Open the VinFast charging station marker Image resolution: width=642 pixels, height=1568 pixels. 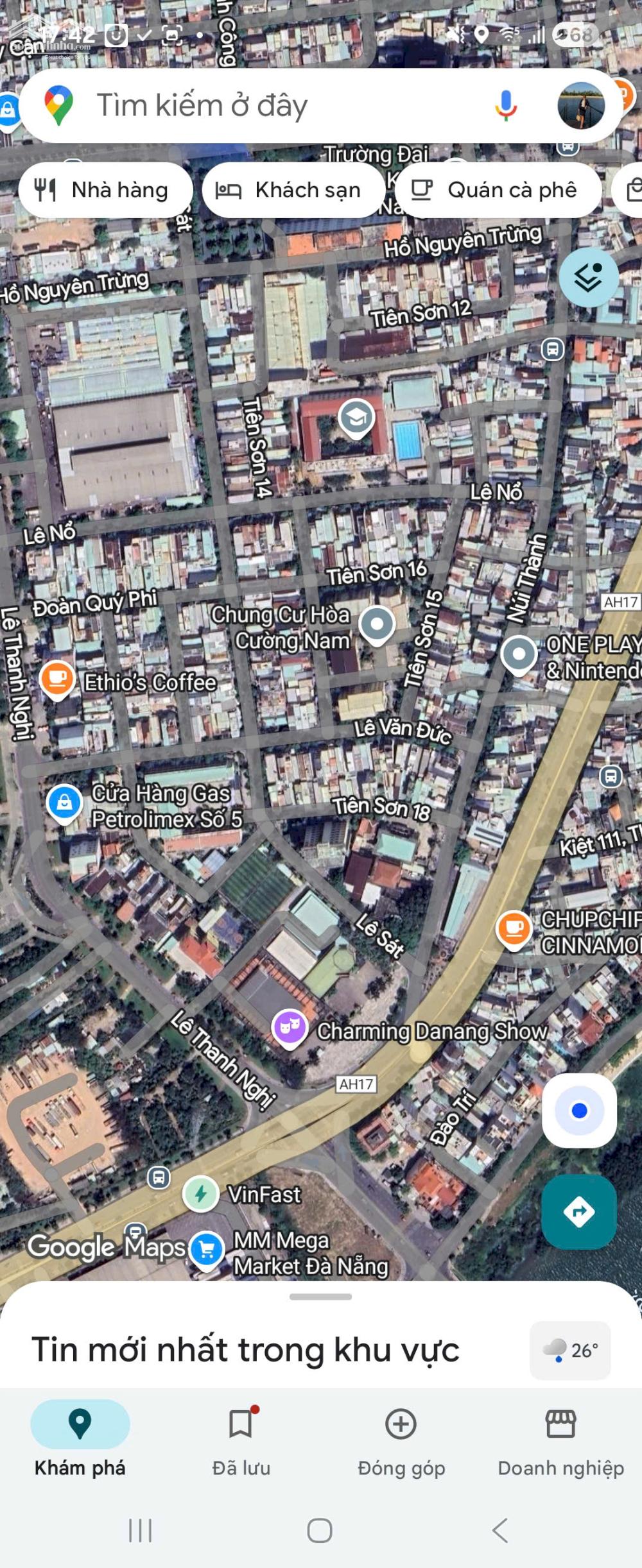point(200,1194)
